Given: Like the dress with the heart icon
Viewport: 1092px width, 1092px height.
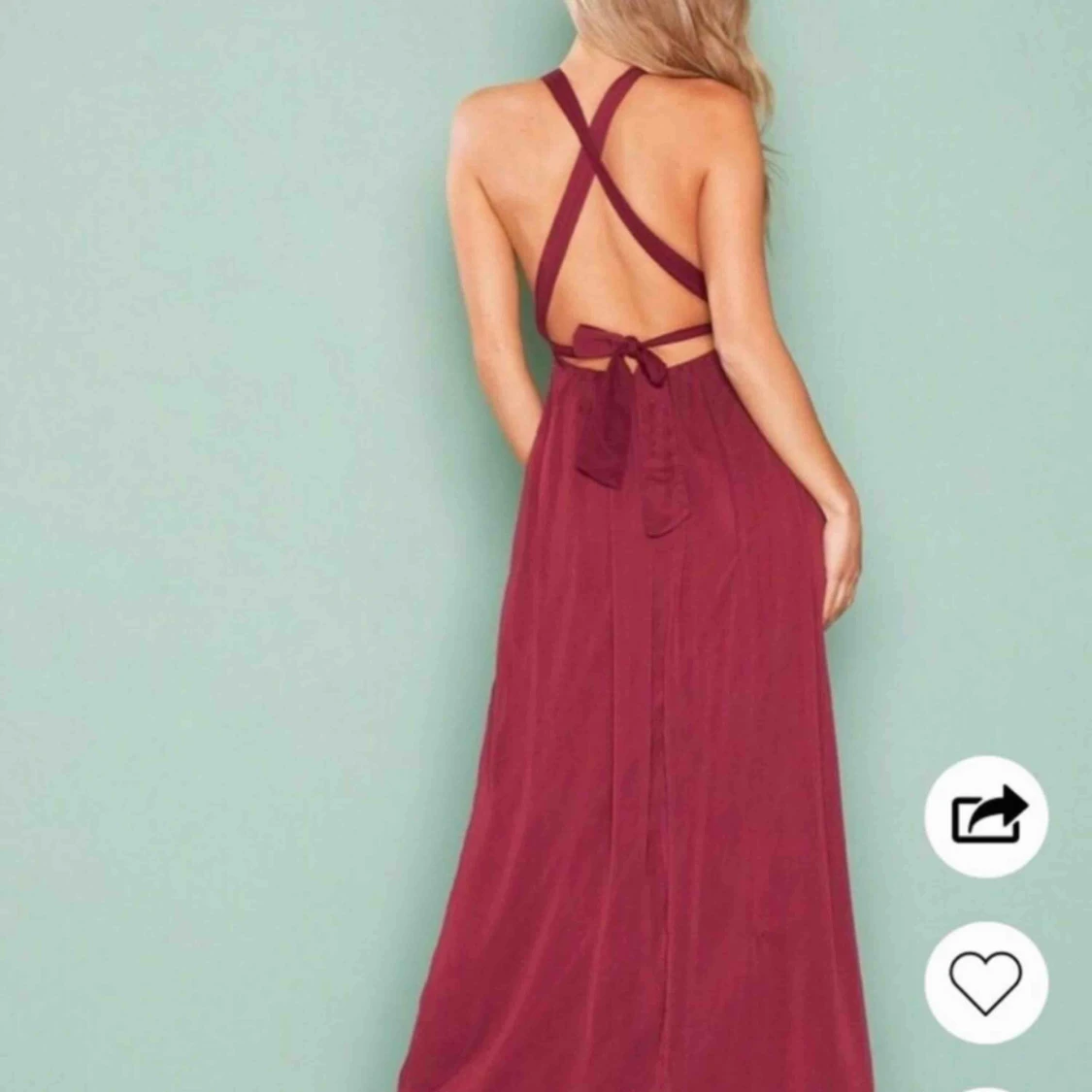Looking at the screenshot, I should (x=986, y=982).
